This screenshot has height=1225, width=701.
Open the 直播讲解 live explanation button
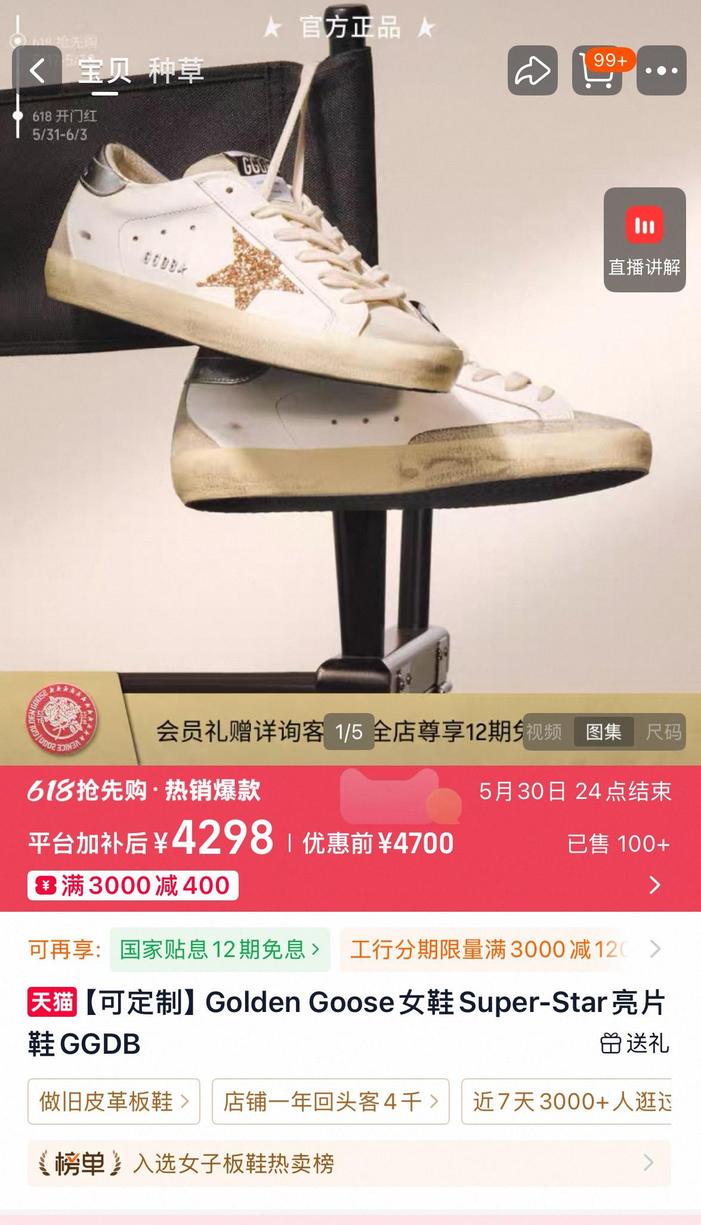coord(645,240)
